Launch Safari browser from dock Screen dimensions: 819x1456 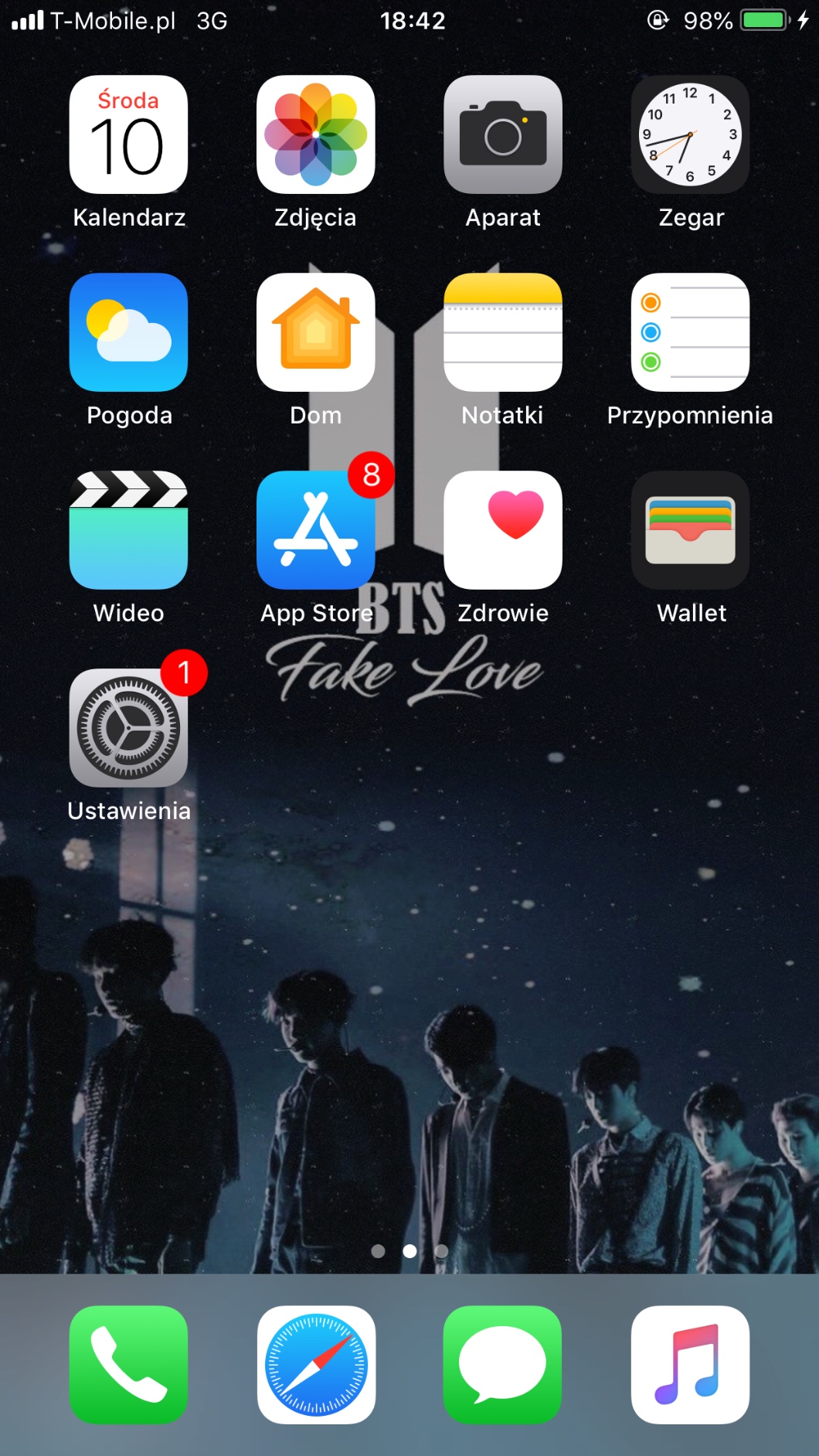click(315, 1365)
